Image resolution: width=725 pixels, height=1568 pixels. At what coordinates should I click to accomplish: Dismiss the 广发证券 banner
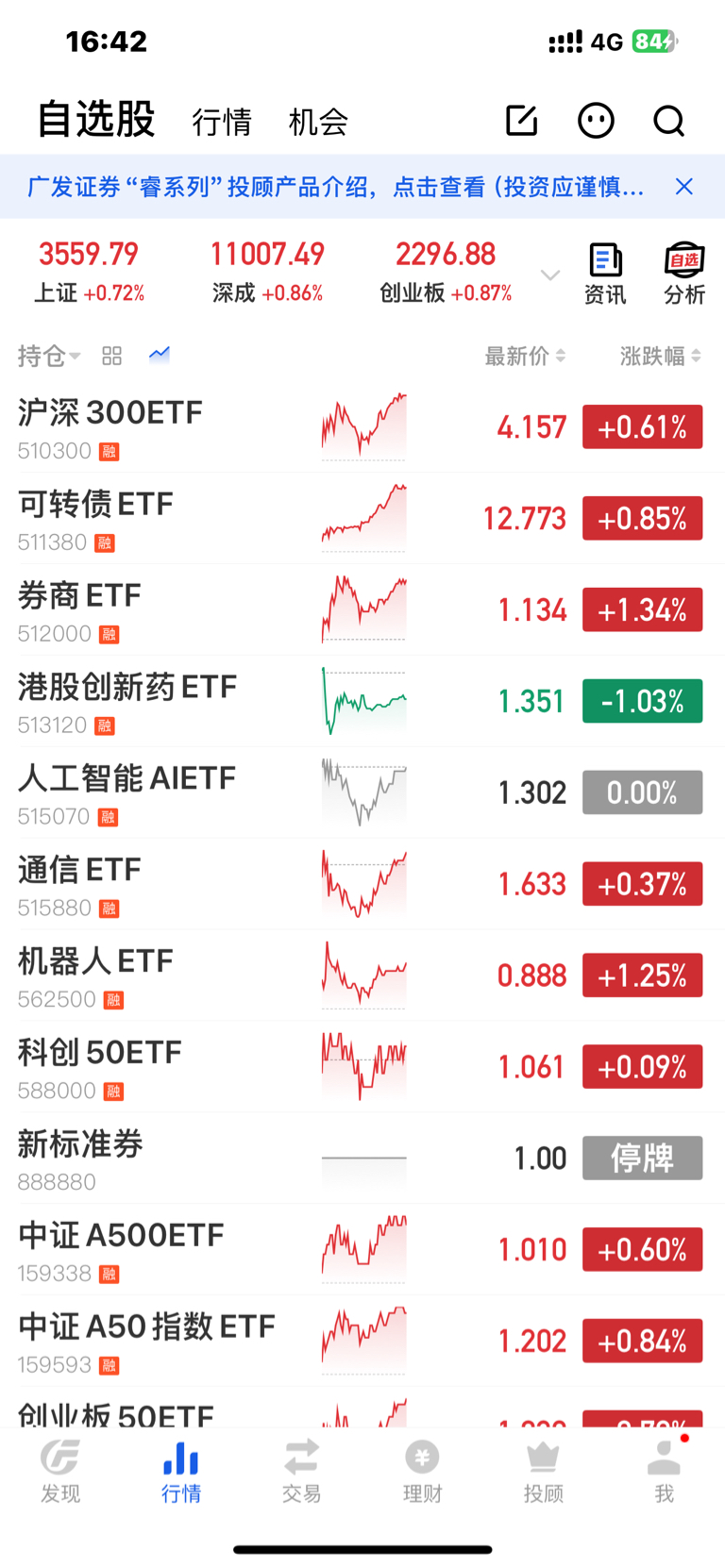684,187
